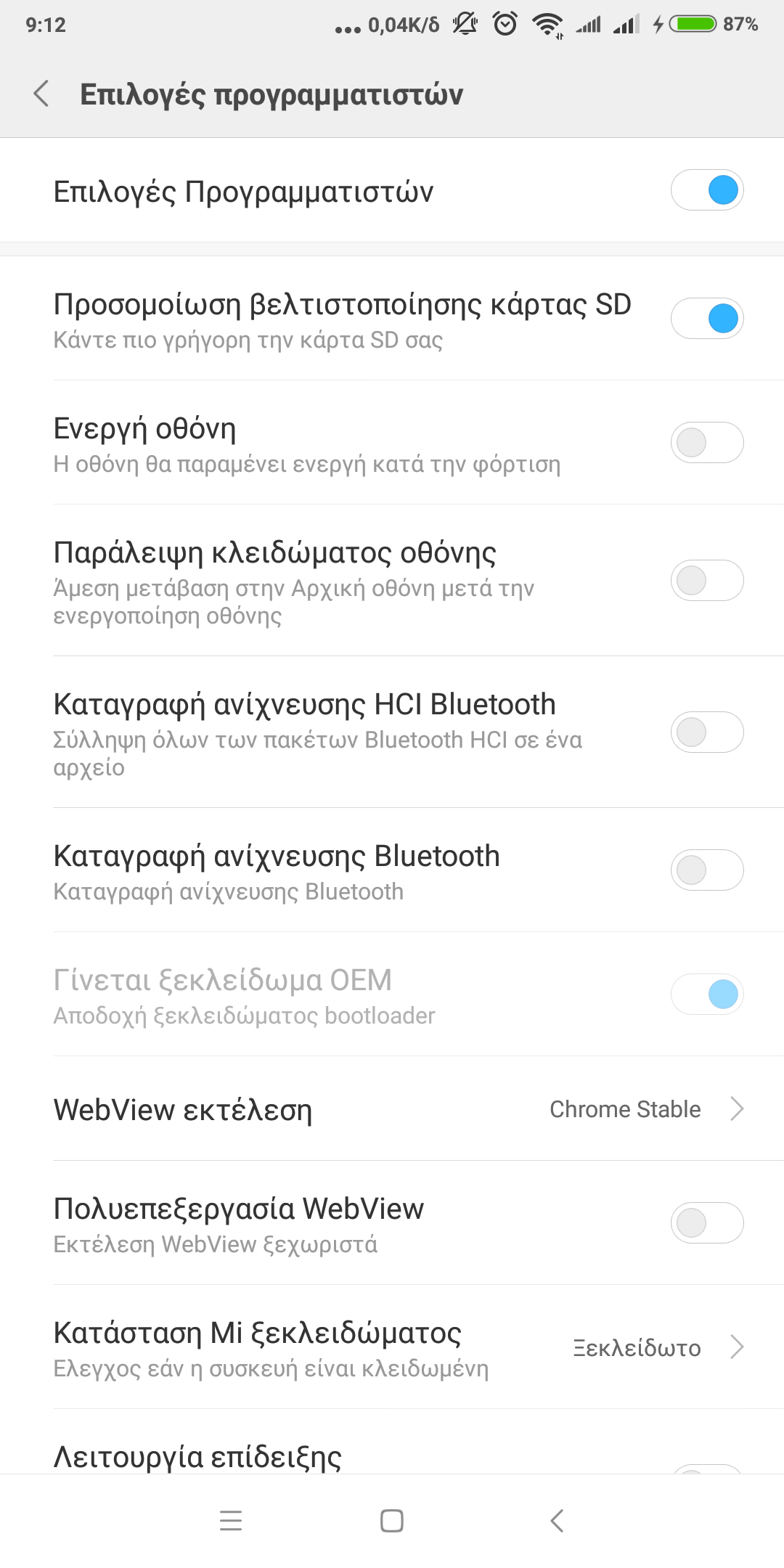Tap the system home button

[392, 1520]
